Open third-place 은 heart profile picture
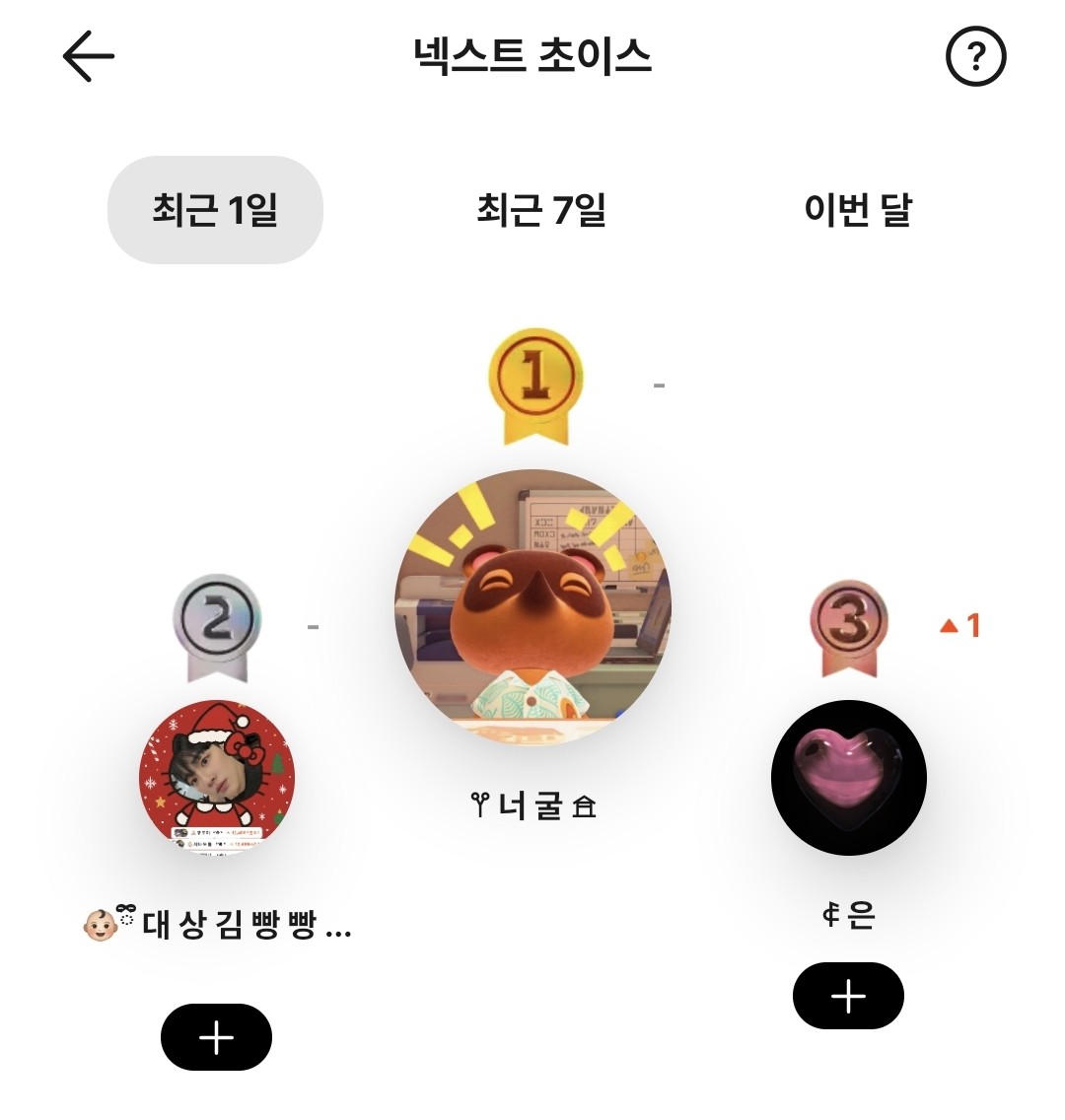This screenshot has width=1065, height=1120. point(848,779)
